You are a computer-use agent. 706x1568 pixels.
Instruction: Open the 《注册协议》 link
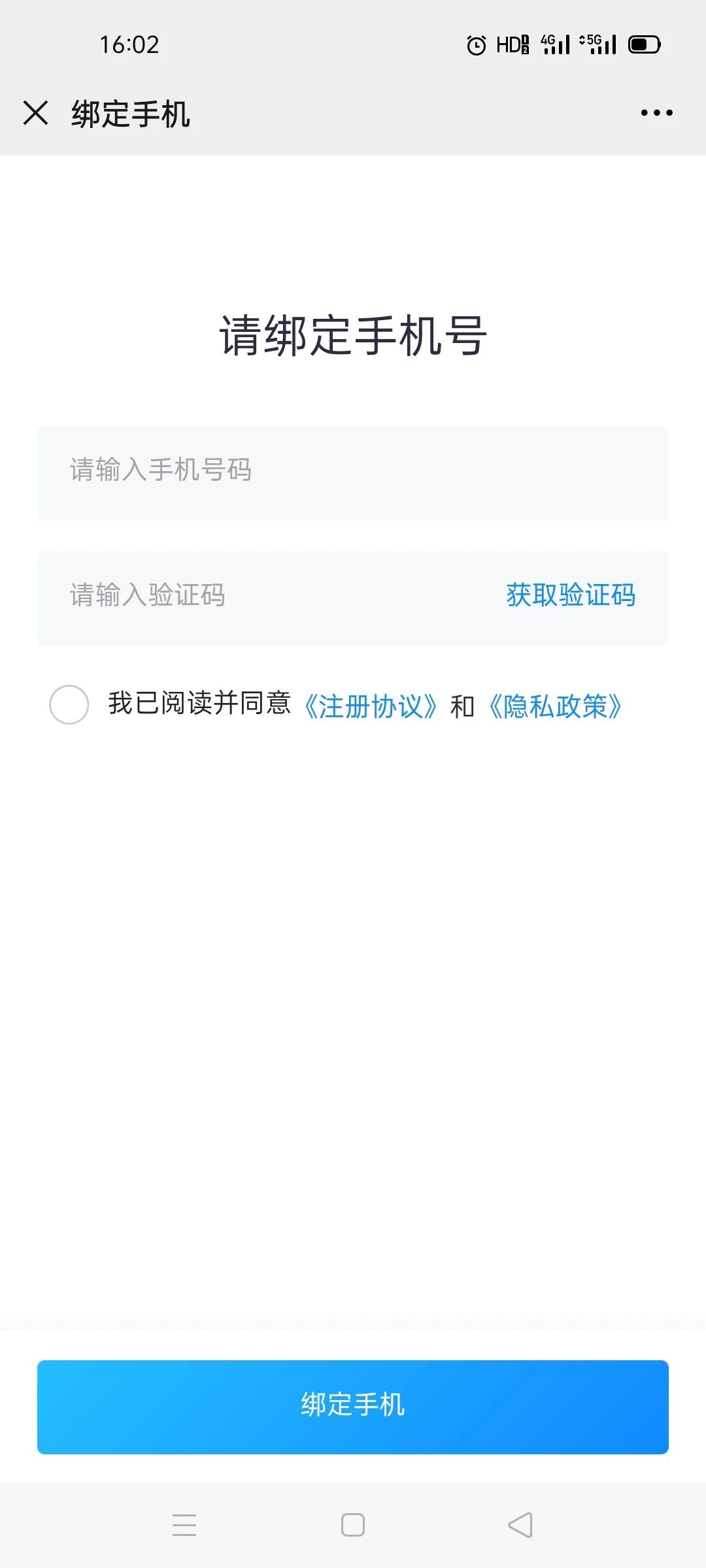click(x=371, y=706)
